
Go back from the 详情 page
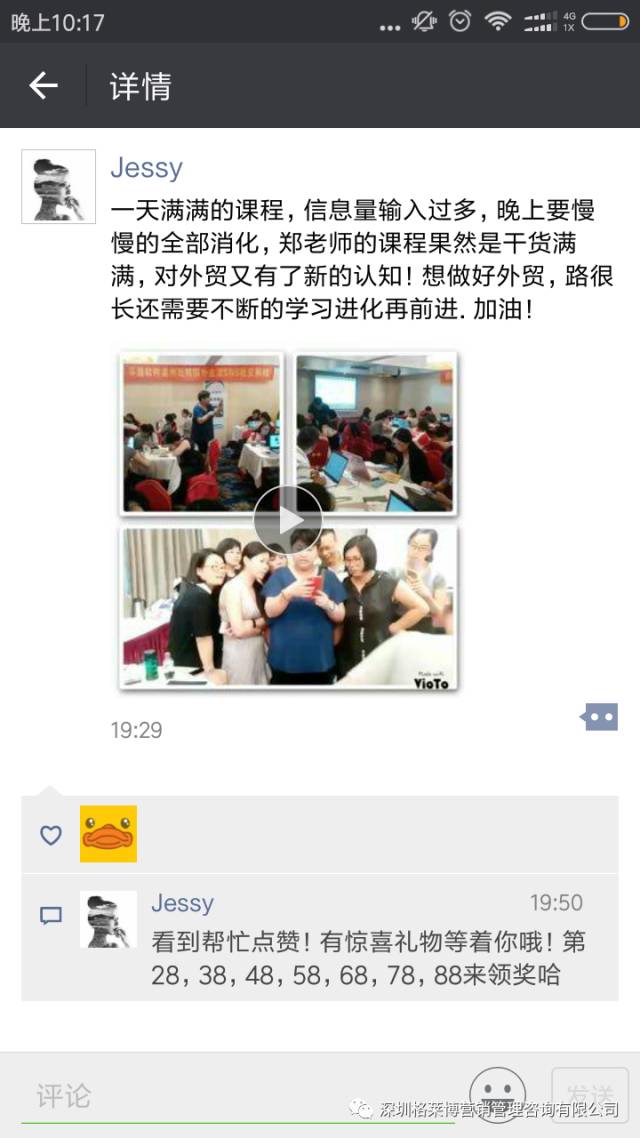coord(43,86)
